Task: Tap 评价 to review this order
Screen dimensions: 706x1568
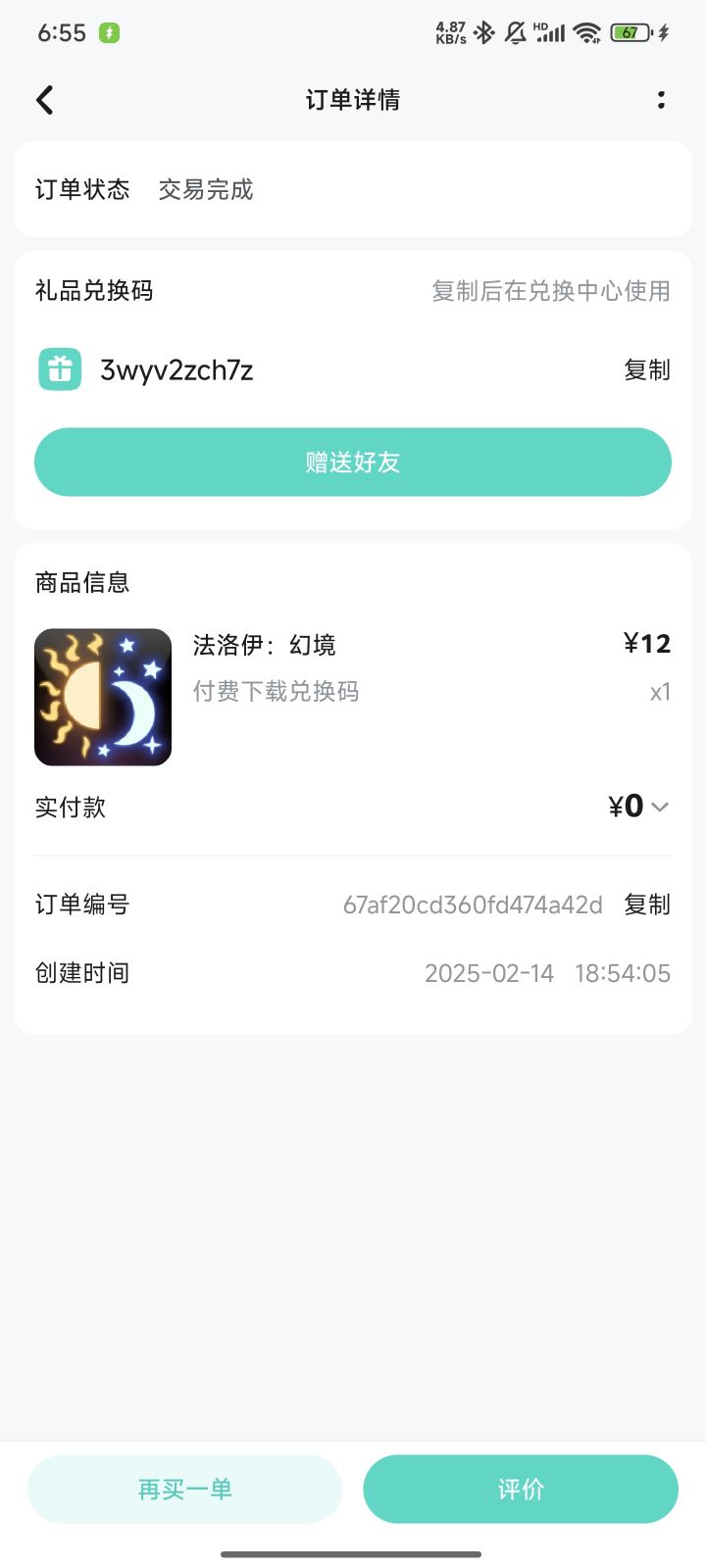Action: pyautogui.click(x=521, y=1489)
